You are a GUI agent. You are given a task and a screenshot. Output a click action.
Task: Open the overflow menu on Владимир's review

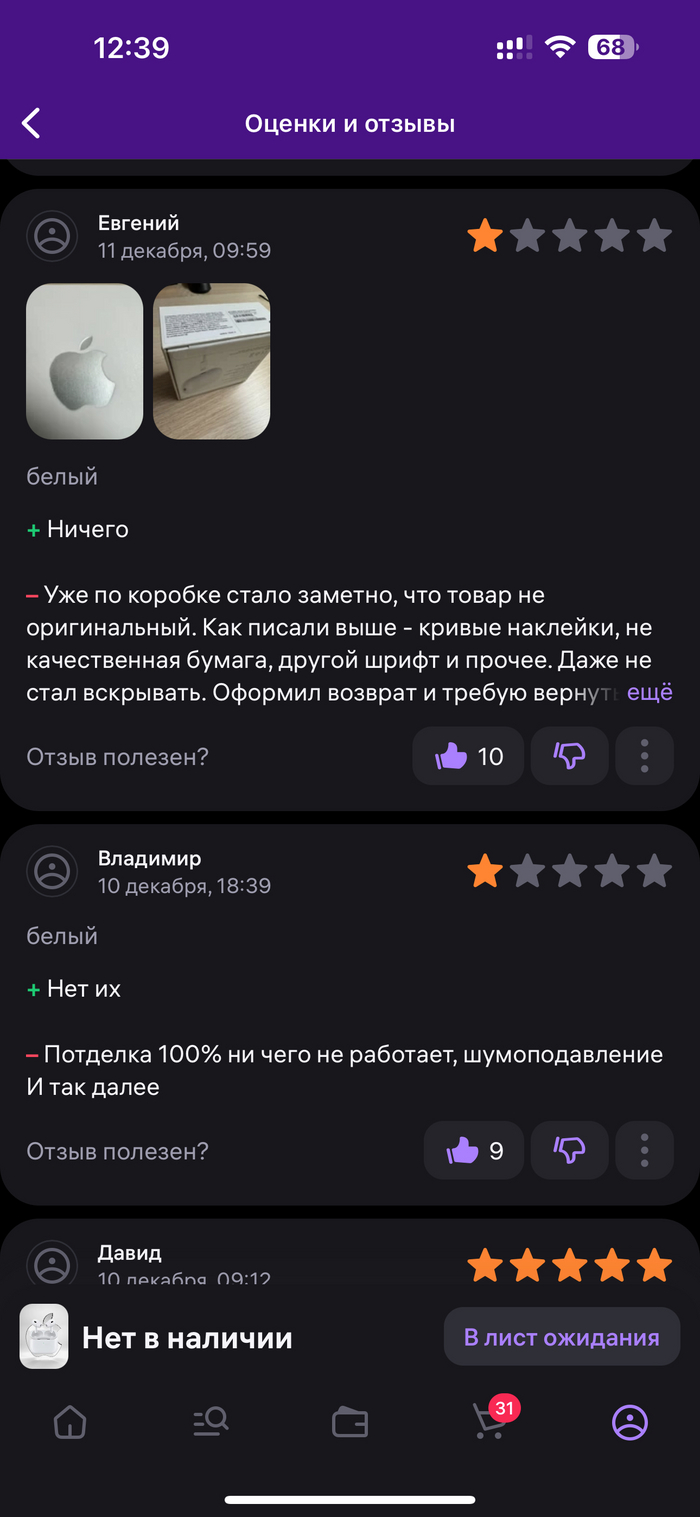[x=644, y=1151]
